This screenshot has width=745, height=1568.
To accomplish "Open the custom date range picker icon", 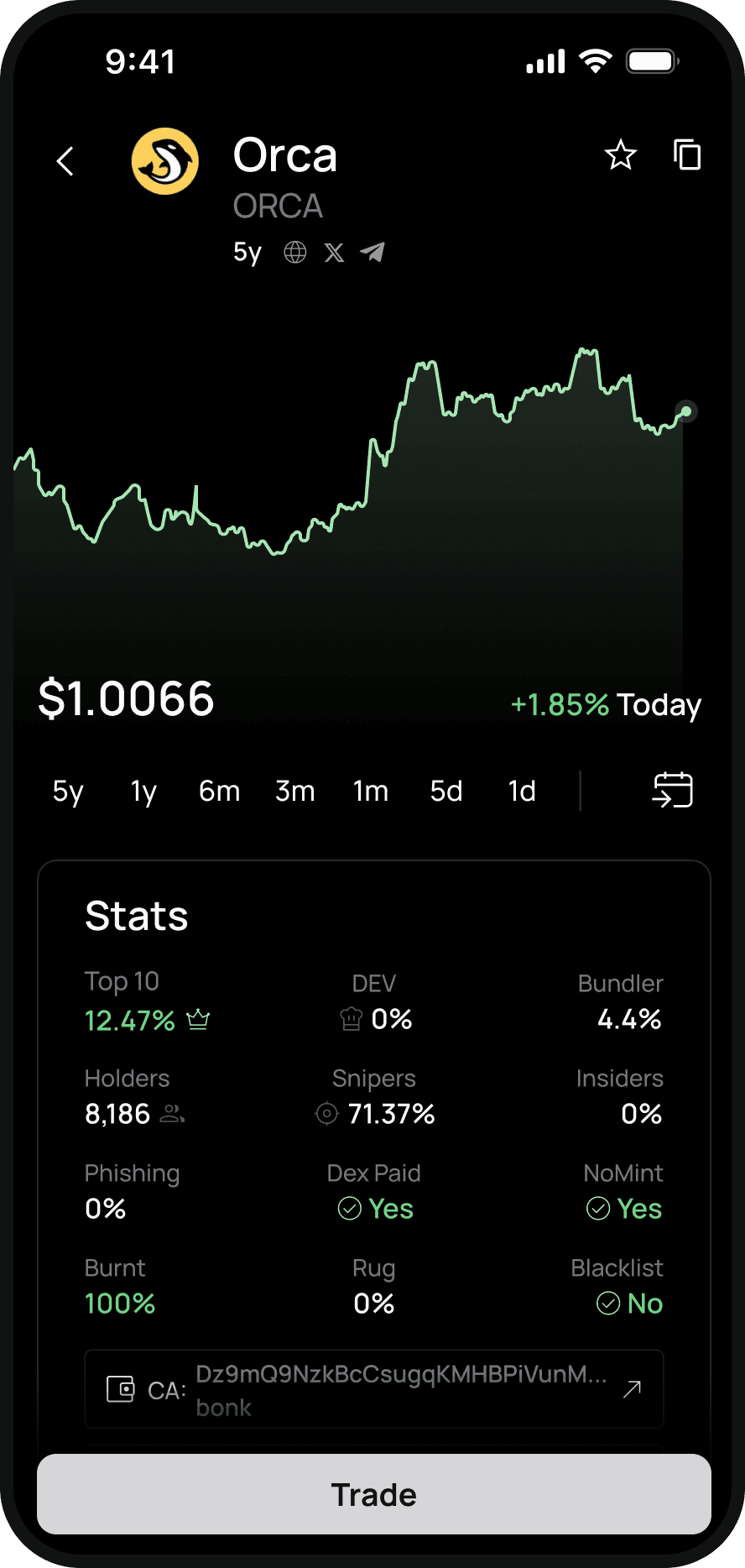I will 673,790.
